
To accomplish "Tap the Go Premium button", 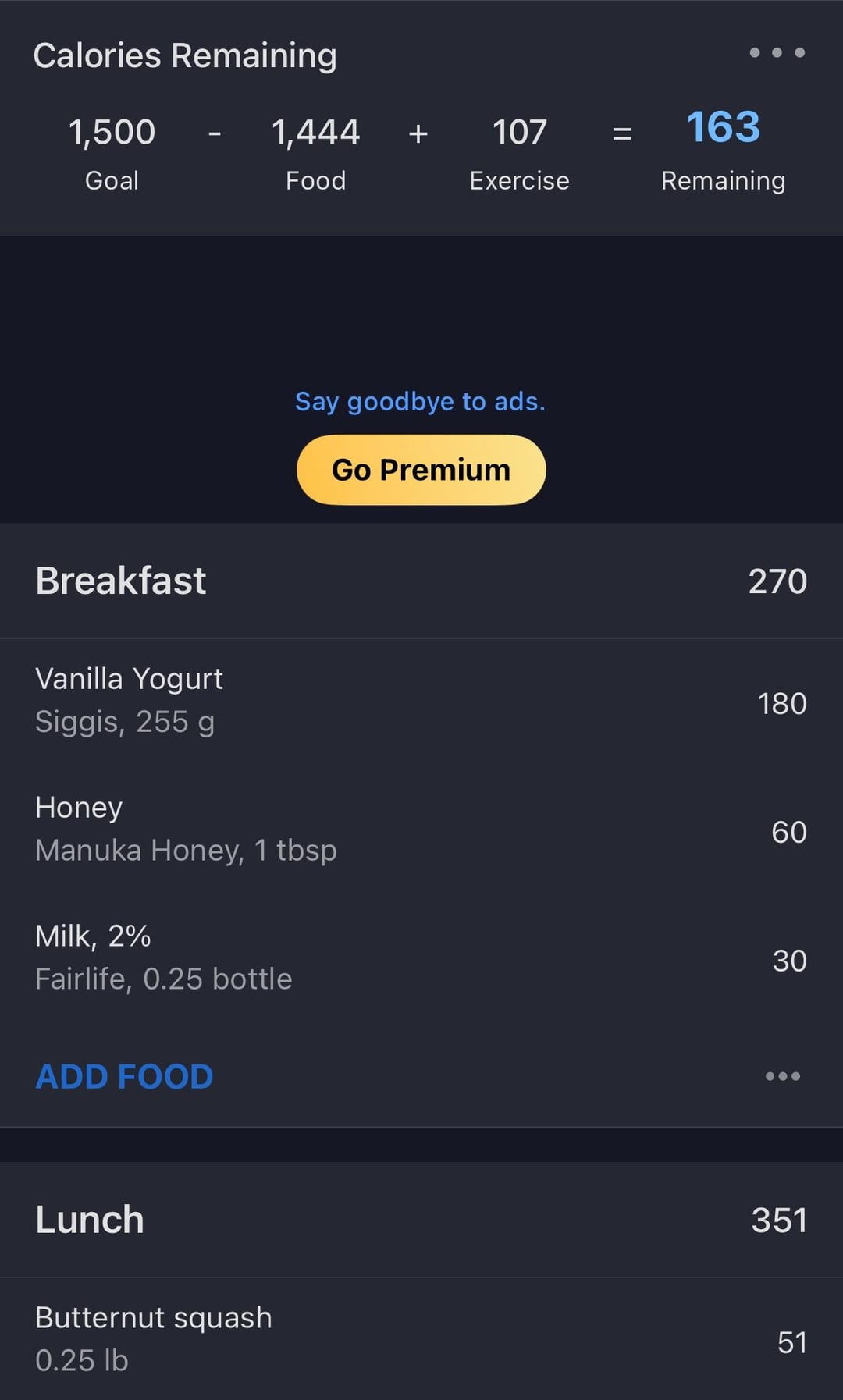I will click(x=421, y=470).
